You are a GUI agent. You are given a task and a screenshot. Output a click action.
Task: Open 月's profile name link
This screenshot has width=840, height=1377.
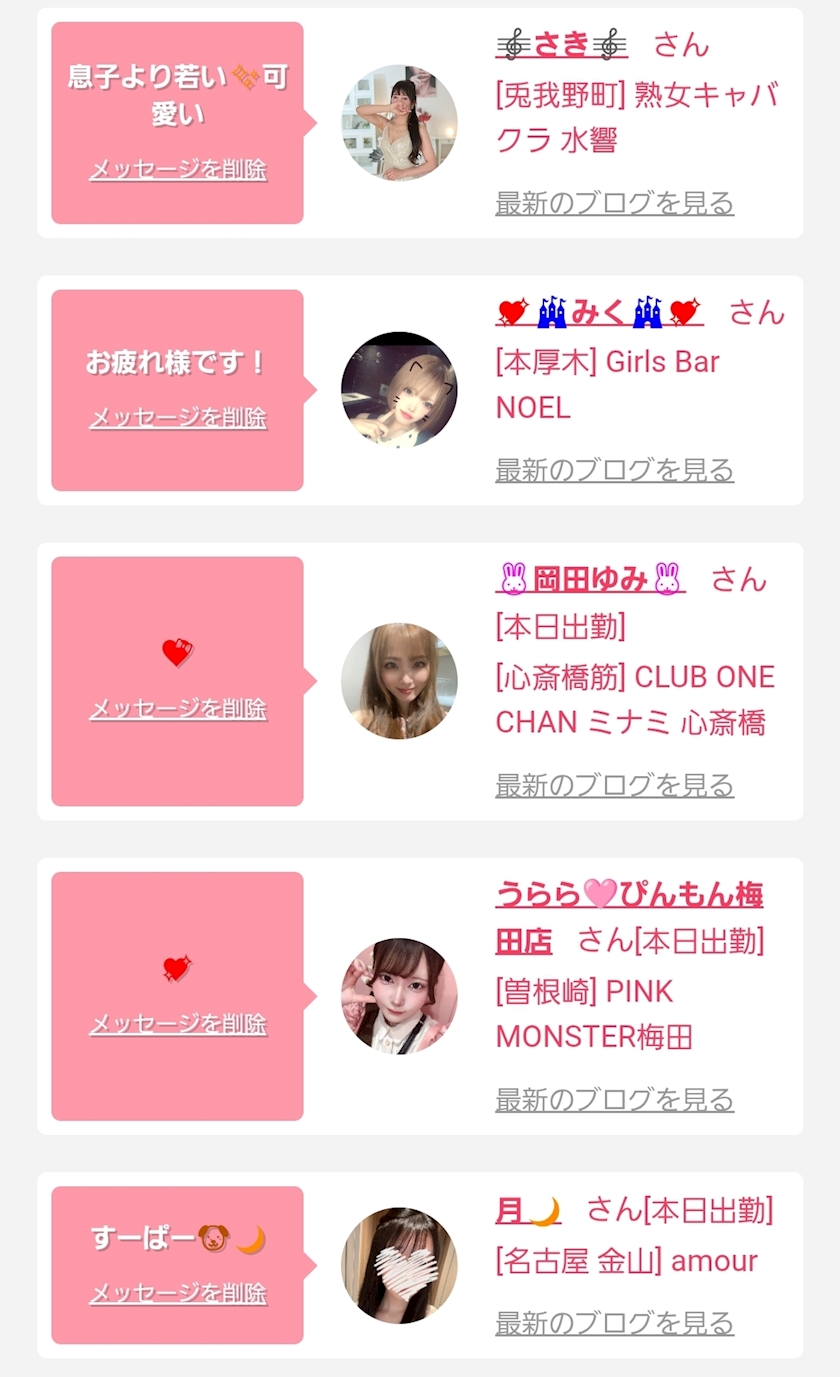[528, 1211]
